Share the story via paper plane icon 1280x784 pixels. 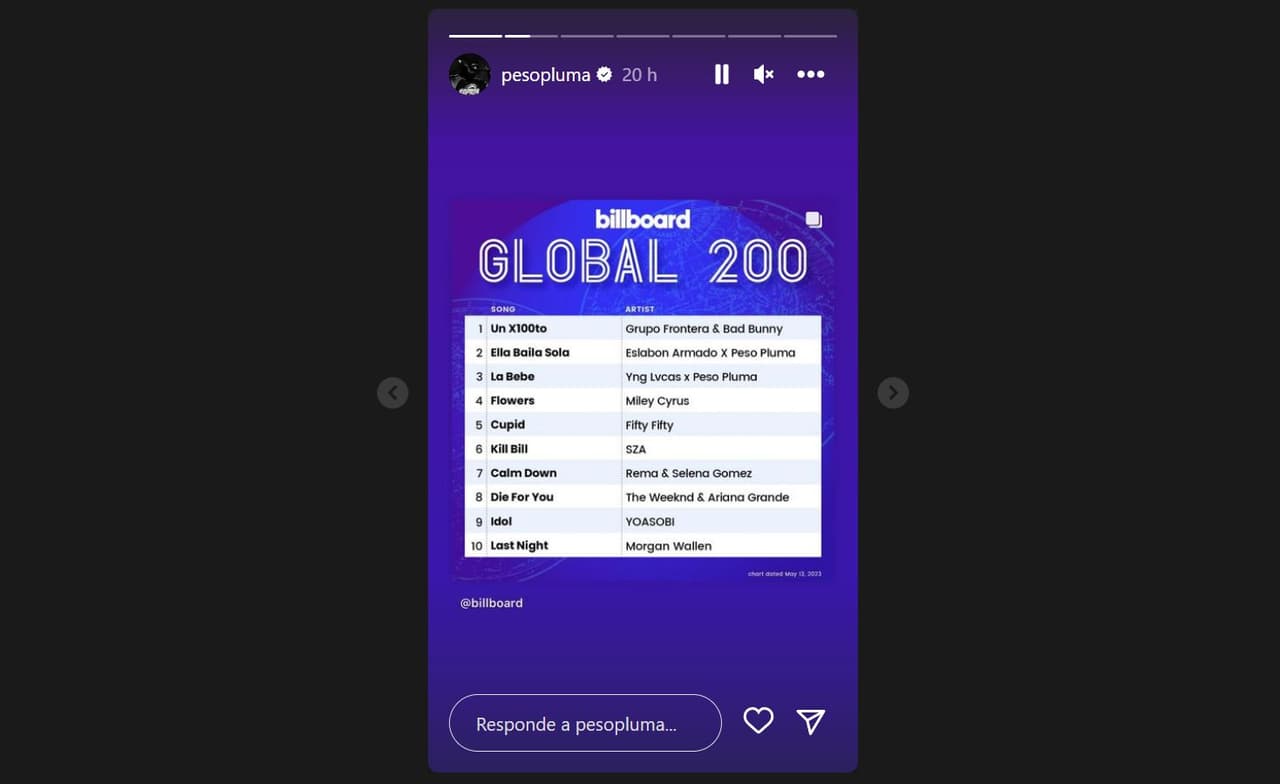point(811,721)
